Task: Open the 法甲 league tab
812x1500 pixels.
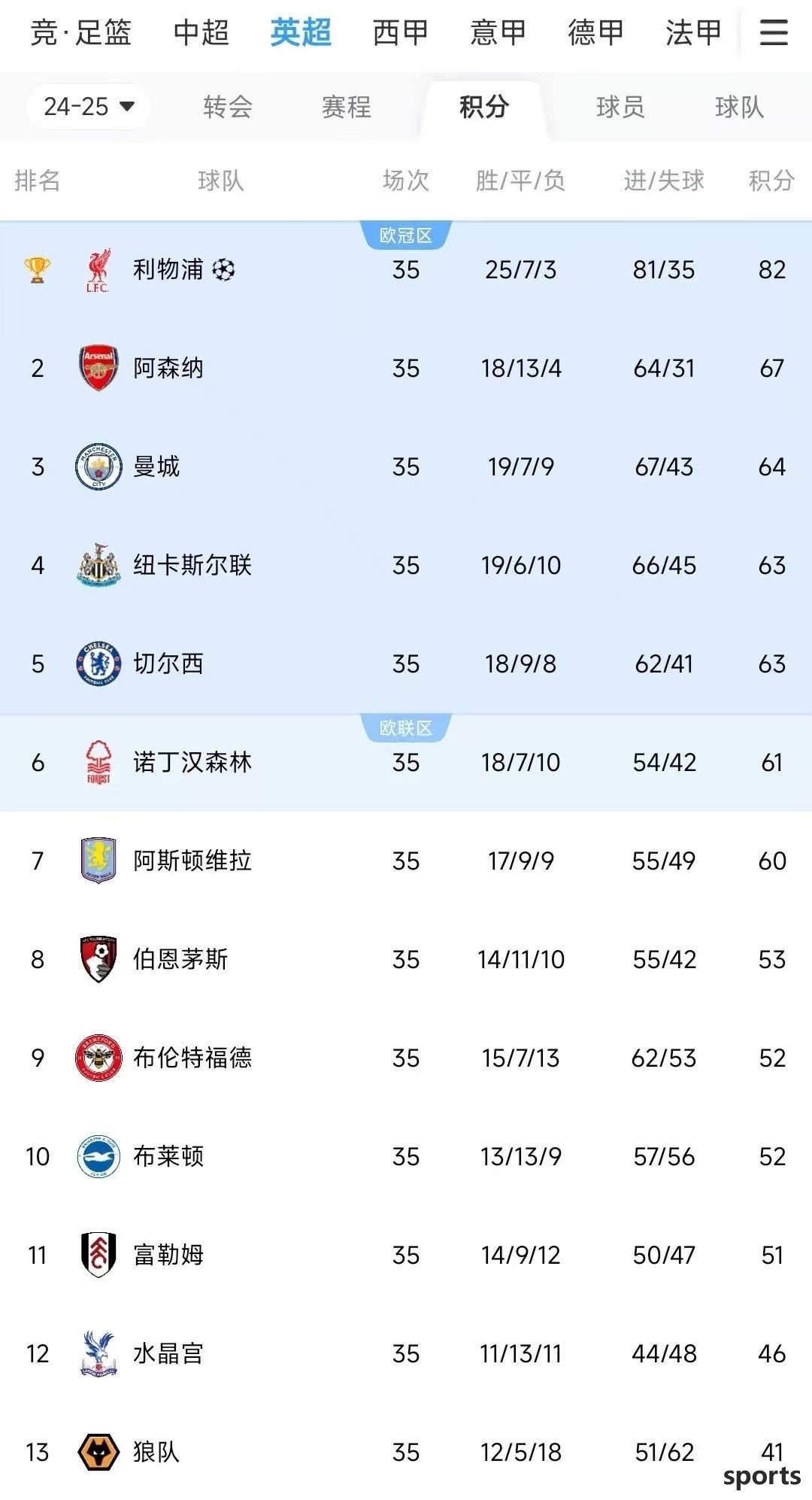Action: [693, 32]
